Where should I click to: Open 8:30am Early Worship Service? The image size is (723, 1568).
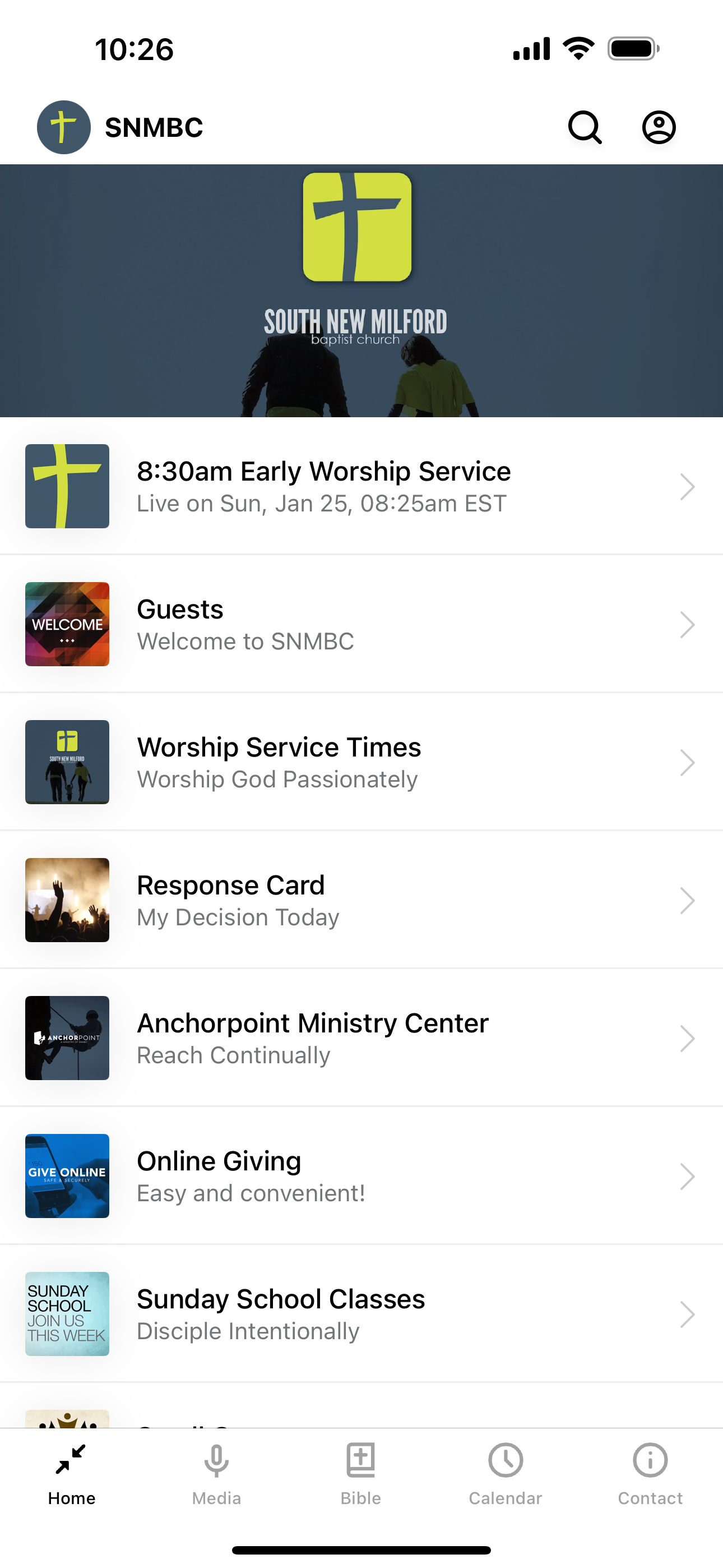click(361, 486)
